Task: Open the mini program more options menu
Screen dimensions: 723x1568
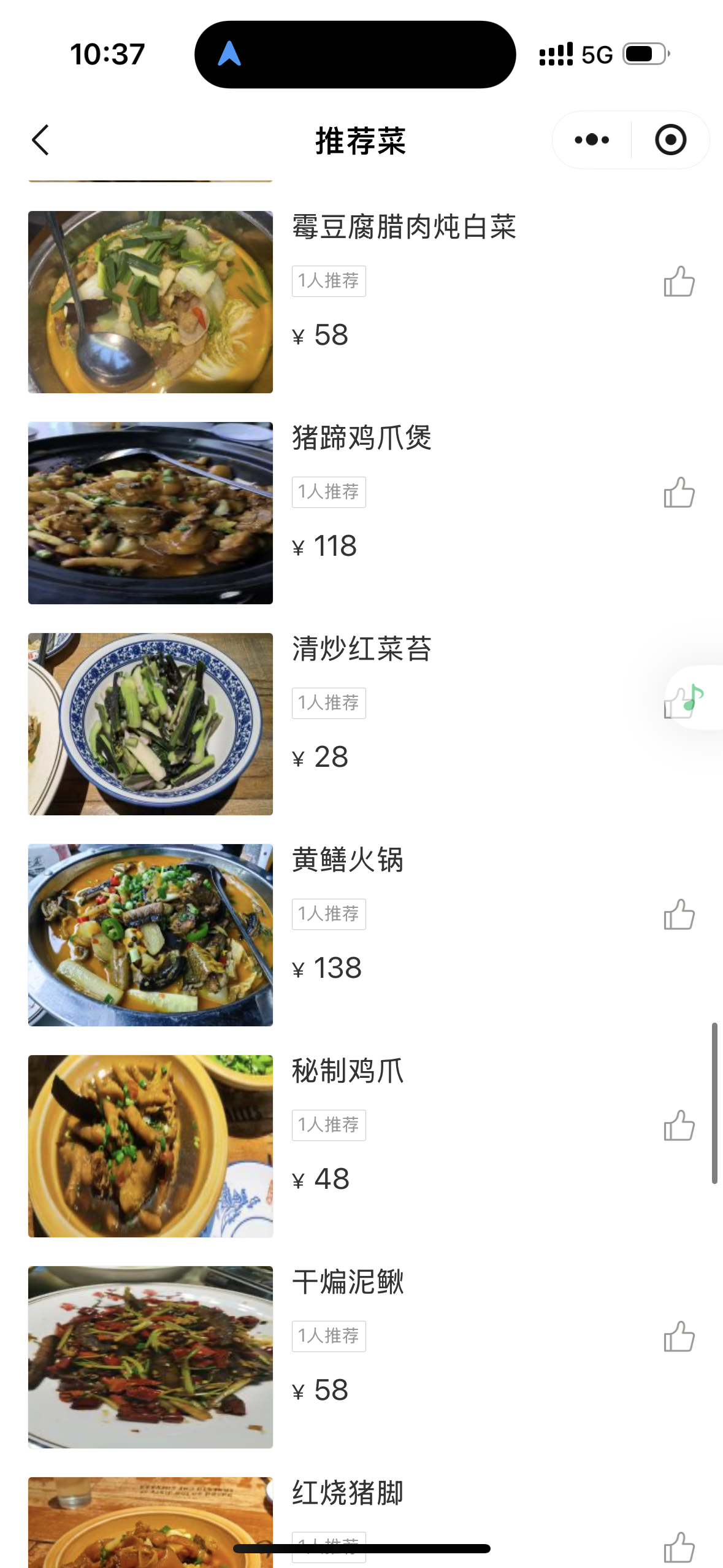Action: coord(592,140)
